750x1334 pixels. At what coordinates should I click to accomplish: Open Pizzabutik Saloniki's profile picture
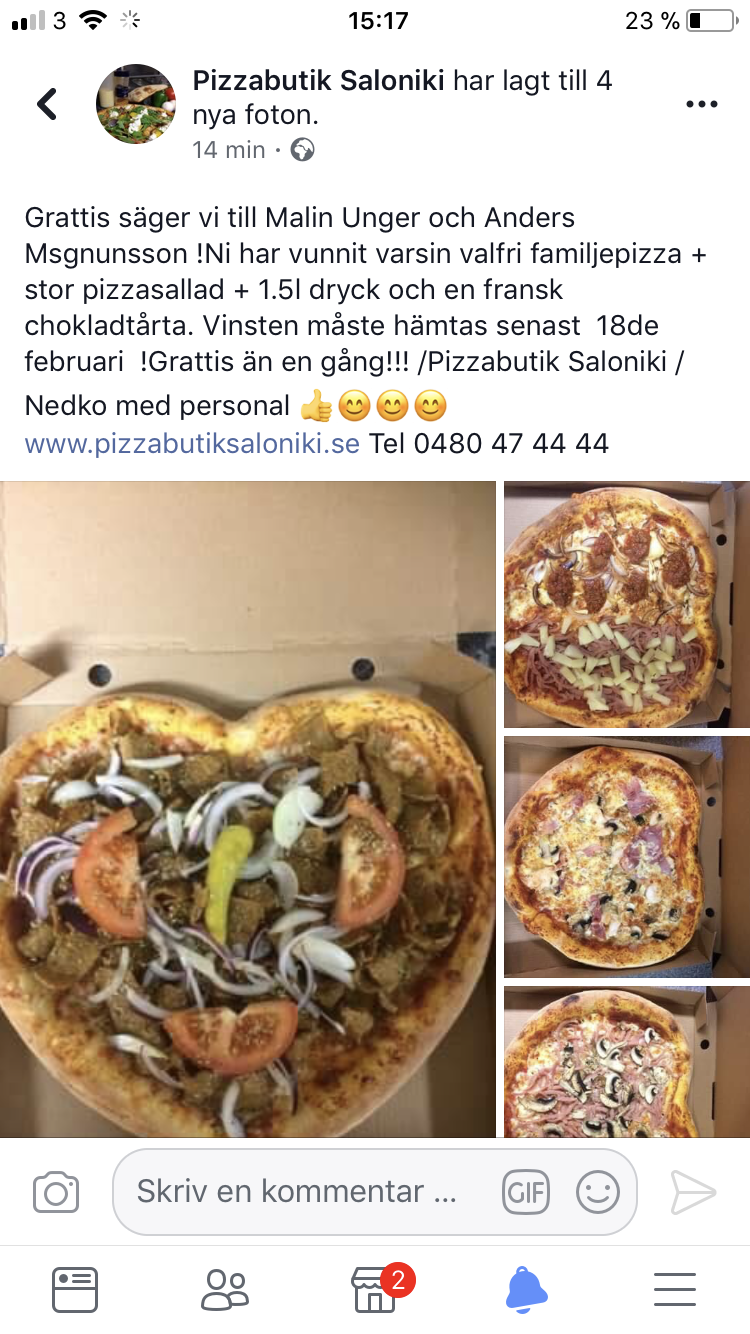(x=136, y=104)
